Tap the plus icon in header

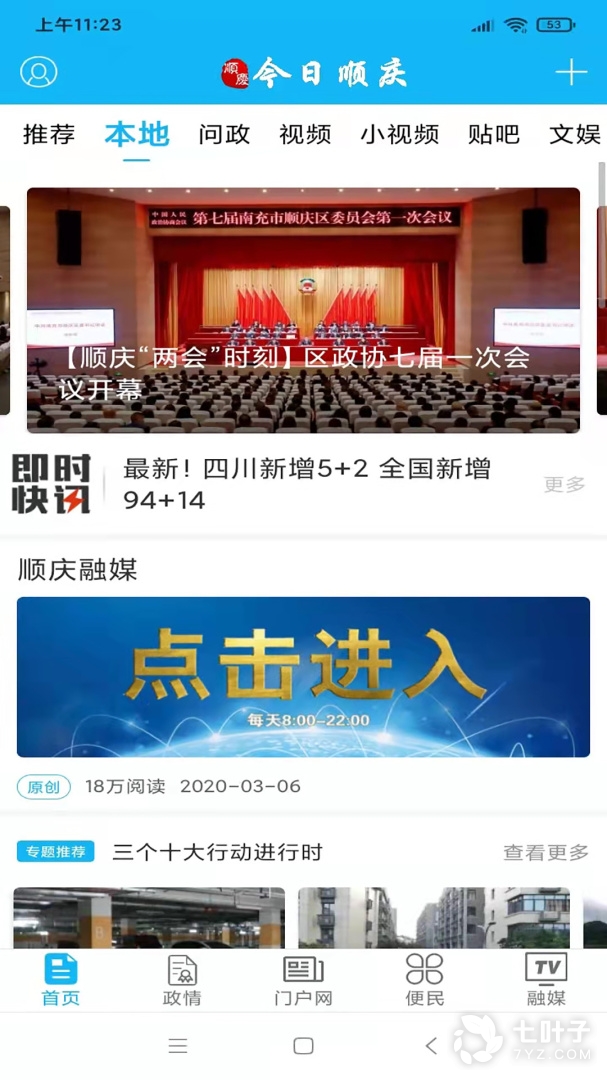571,72
